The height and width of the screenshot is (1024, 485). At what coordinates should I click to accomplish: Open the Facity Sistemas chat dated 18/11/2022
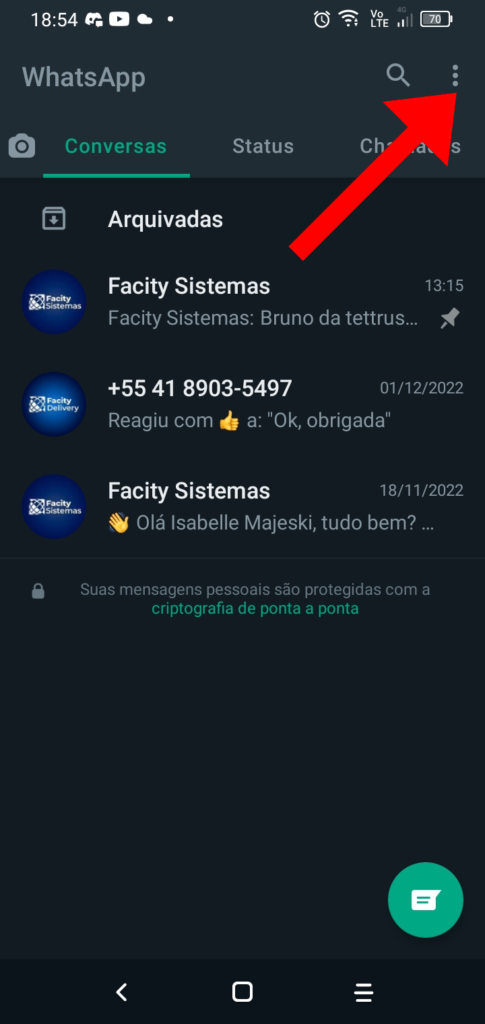(x=242, y=506)
